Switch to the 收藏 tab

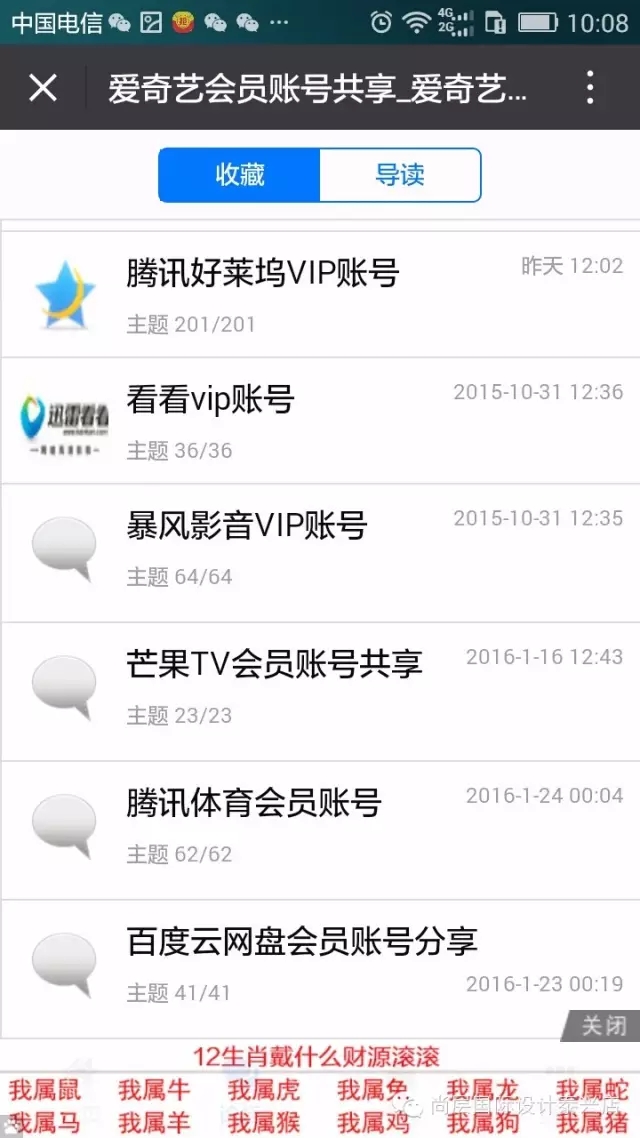point(240,175)
